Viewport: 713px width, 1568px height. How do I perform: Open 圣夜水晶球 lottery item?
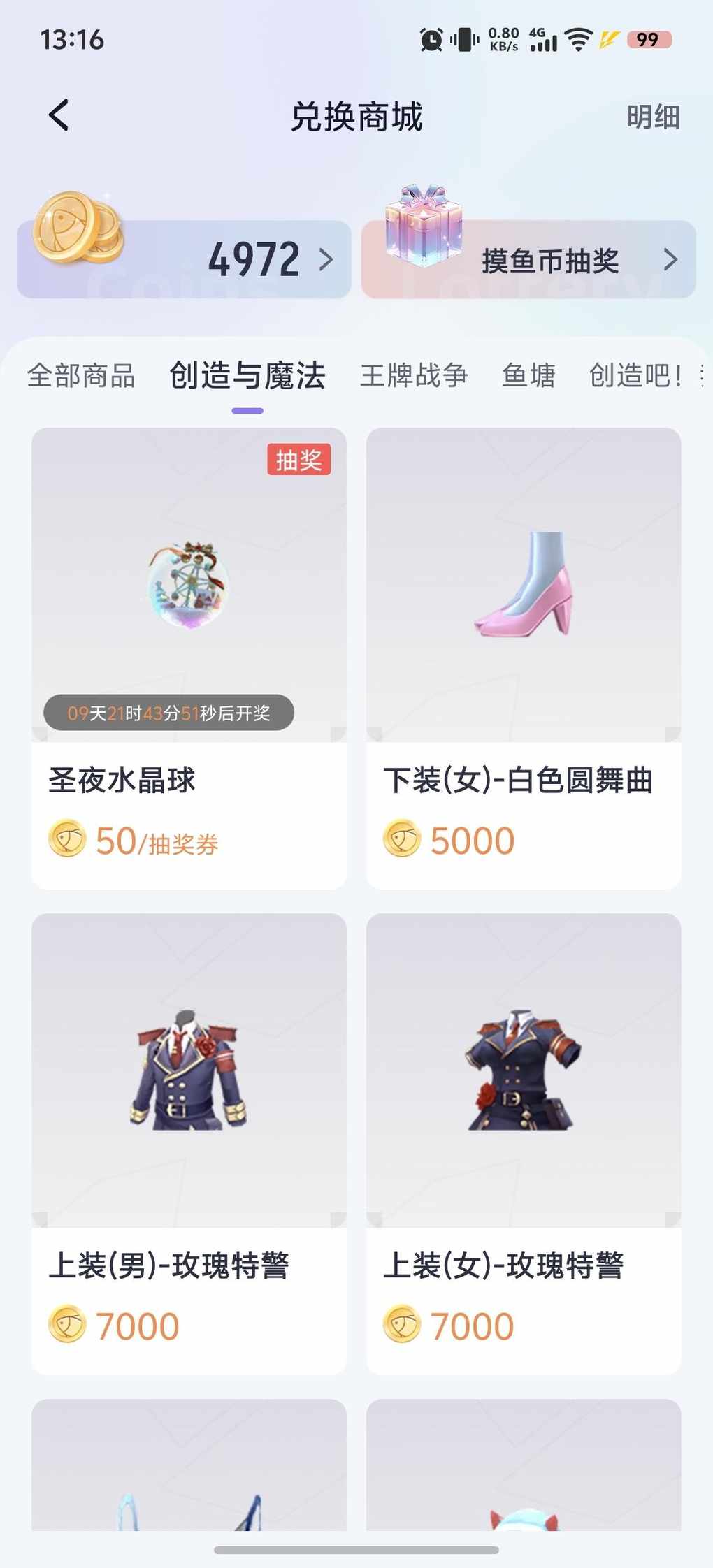tap(189, 657)
